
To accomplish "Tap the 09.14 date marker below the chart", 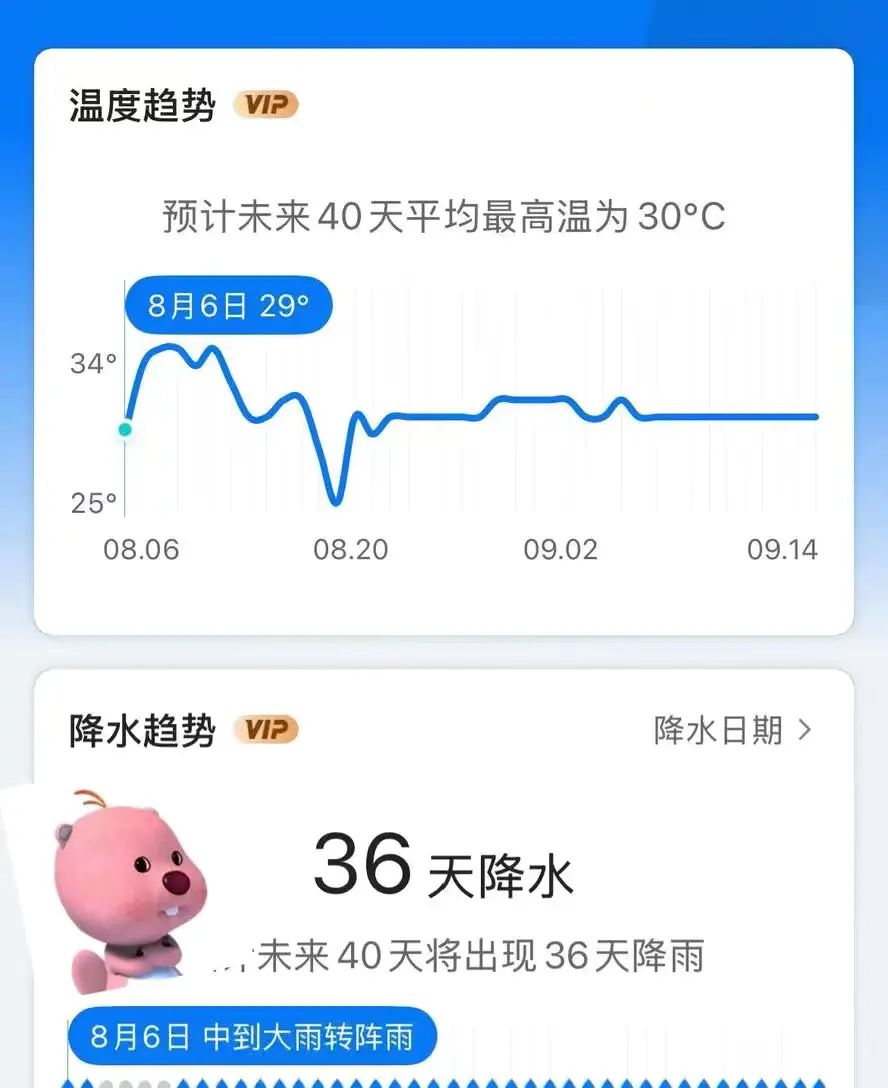I will point(781,548).
